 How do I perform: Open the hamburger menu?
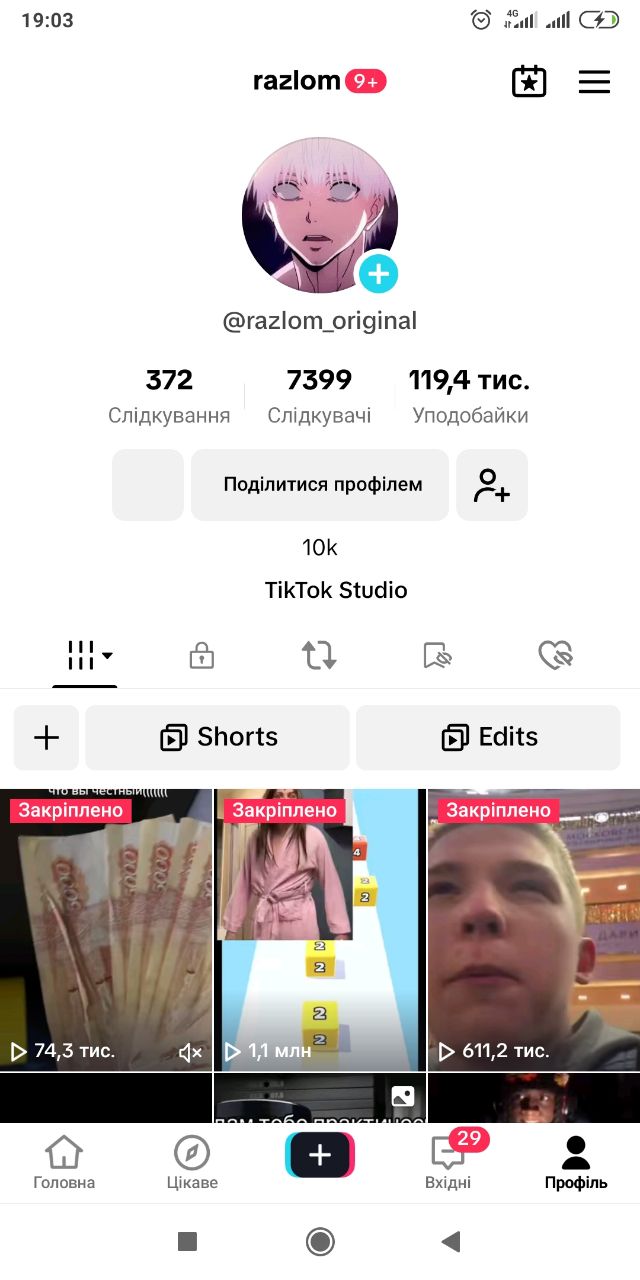594,82
